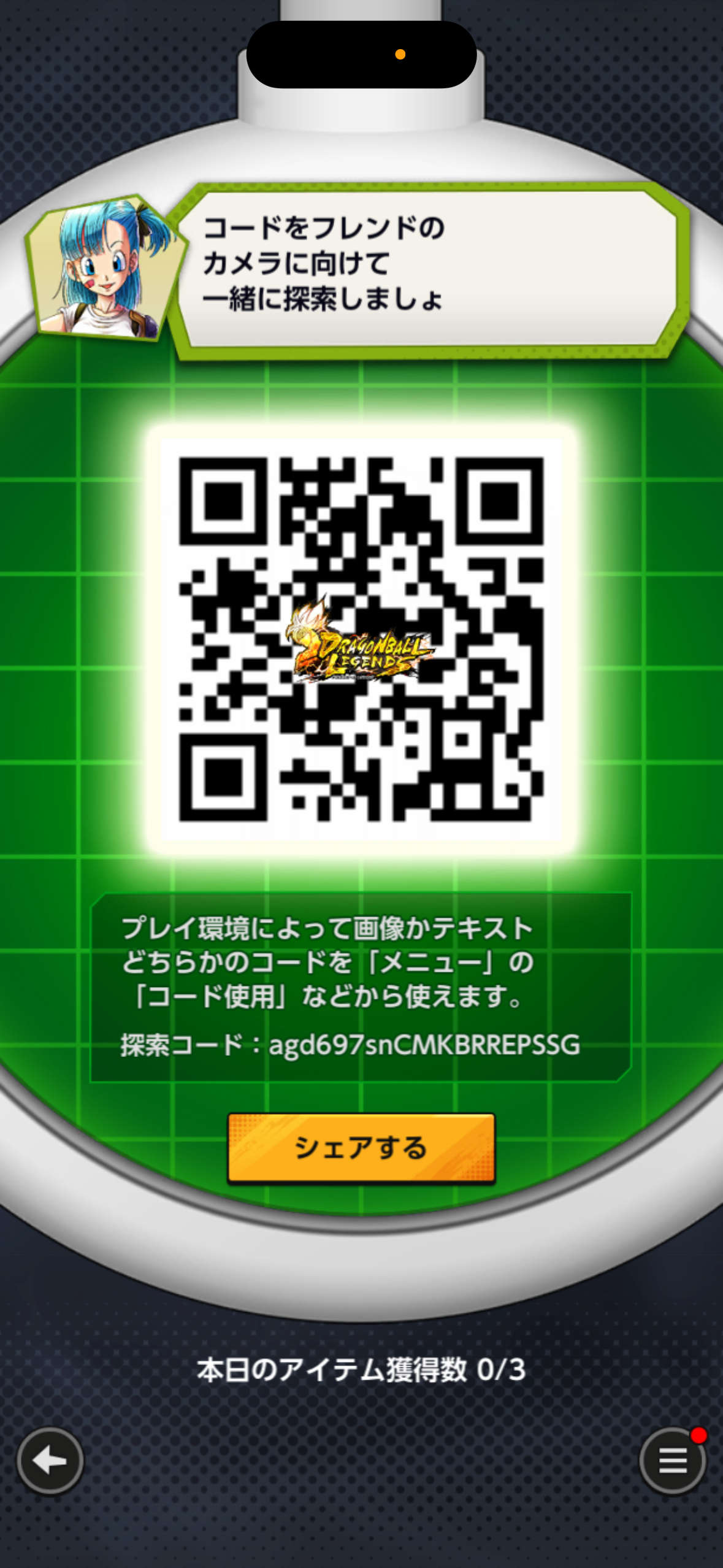Open the hamburger menu button

point(673,1461)
